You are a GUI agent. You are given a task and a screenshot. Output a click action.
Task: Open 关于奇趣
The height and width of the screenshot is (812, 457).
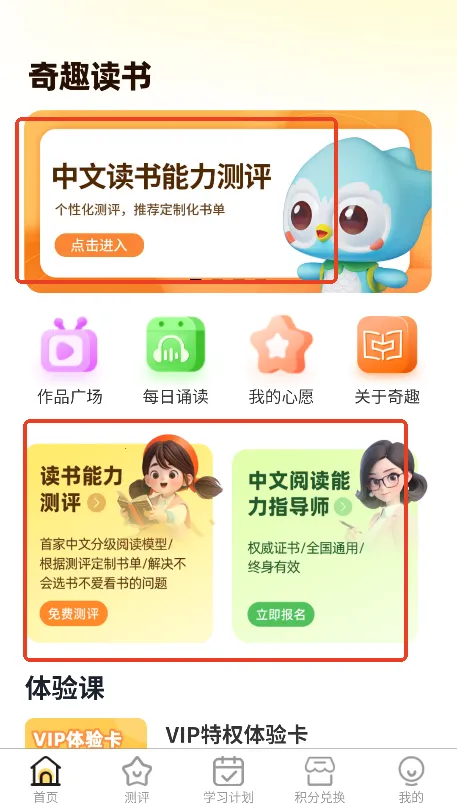point(387,361)
